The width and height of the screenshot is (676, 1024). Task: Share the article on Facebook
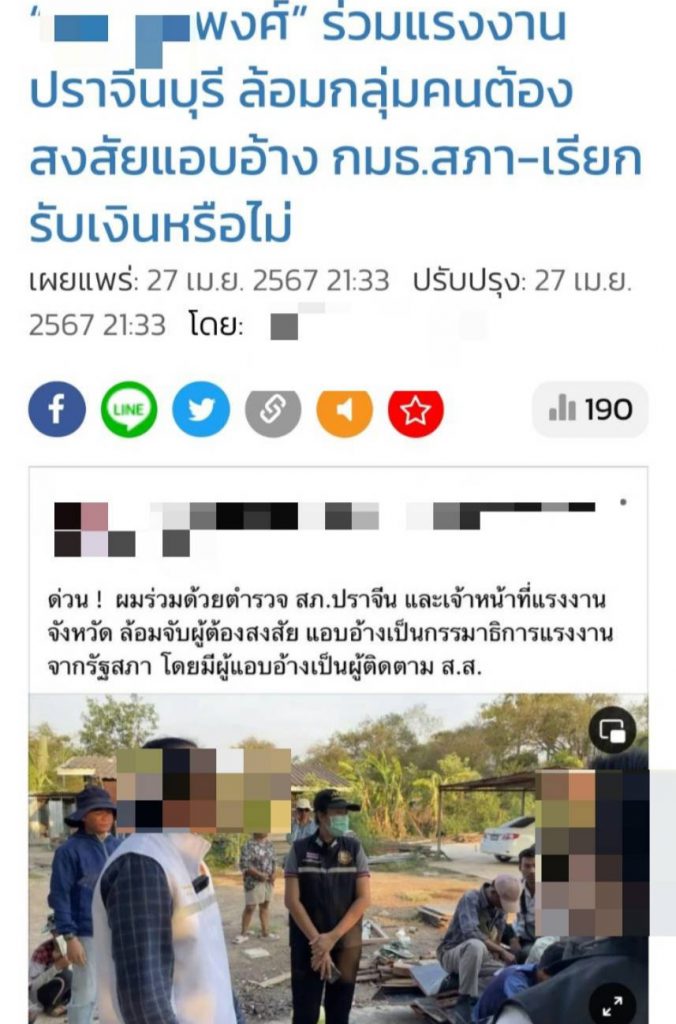click(x=57, y=410)
